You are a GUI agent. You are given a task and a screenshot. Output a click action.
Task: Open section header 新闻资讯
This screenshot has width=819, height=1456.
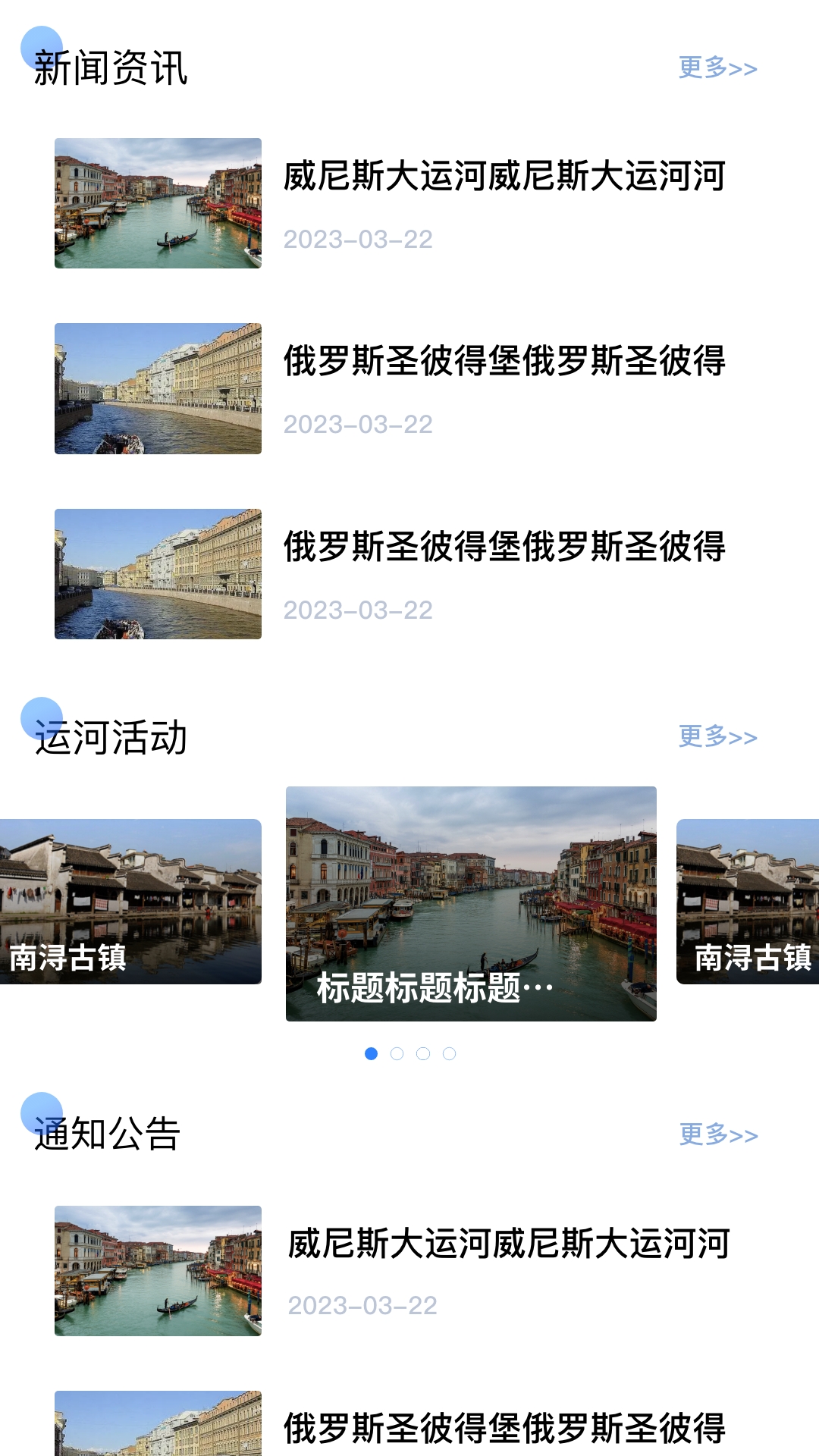(110, 68)
